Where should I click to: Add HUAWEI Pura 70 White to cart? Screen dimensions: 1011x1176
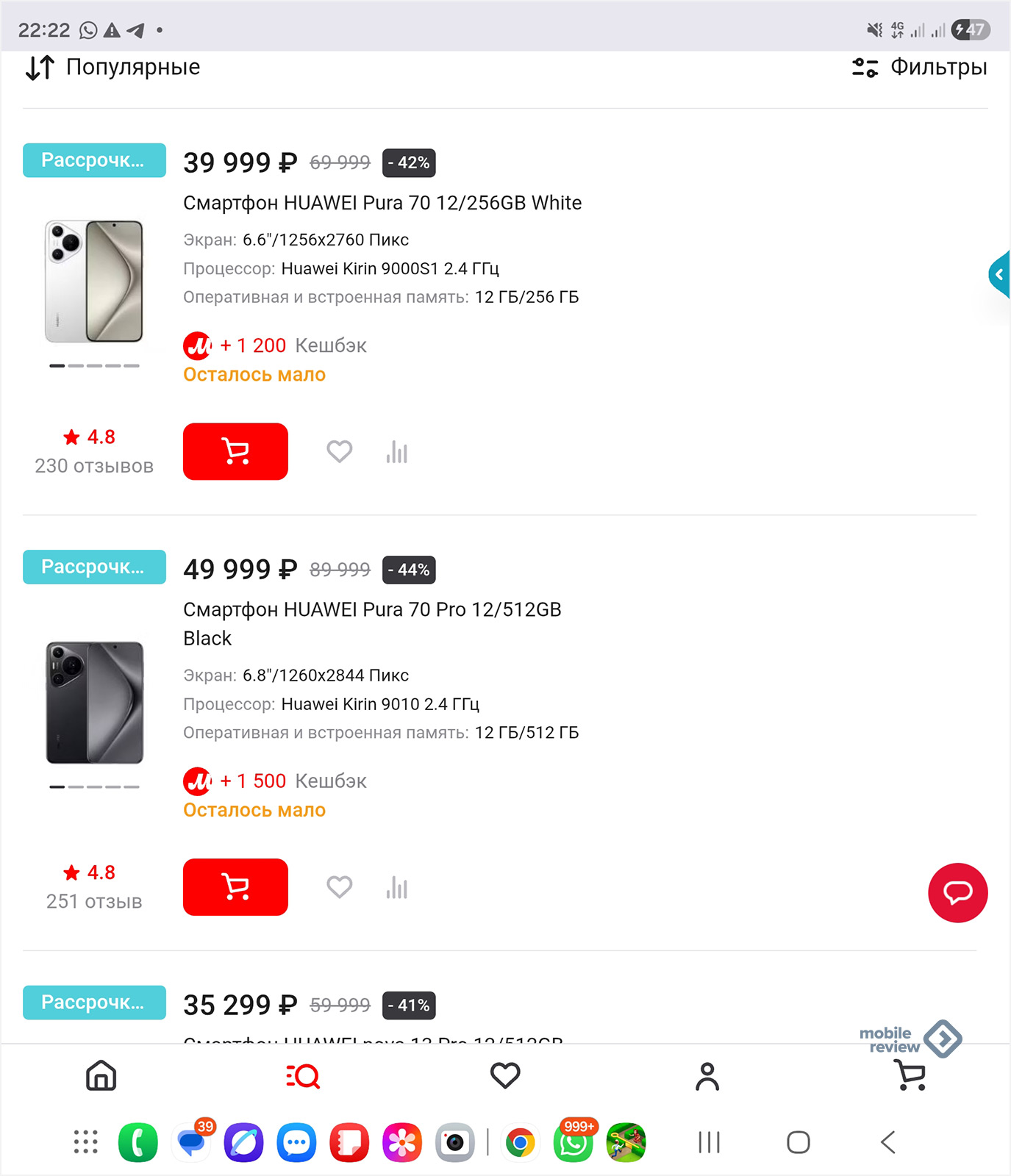[235, 451]
